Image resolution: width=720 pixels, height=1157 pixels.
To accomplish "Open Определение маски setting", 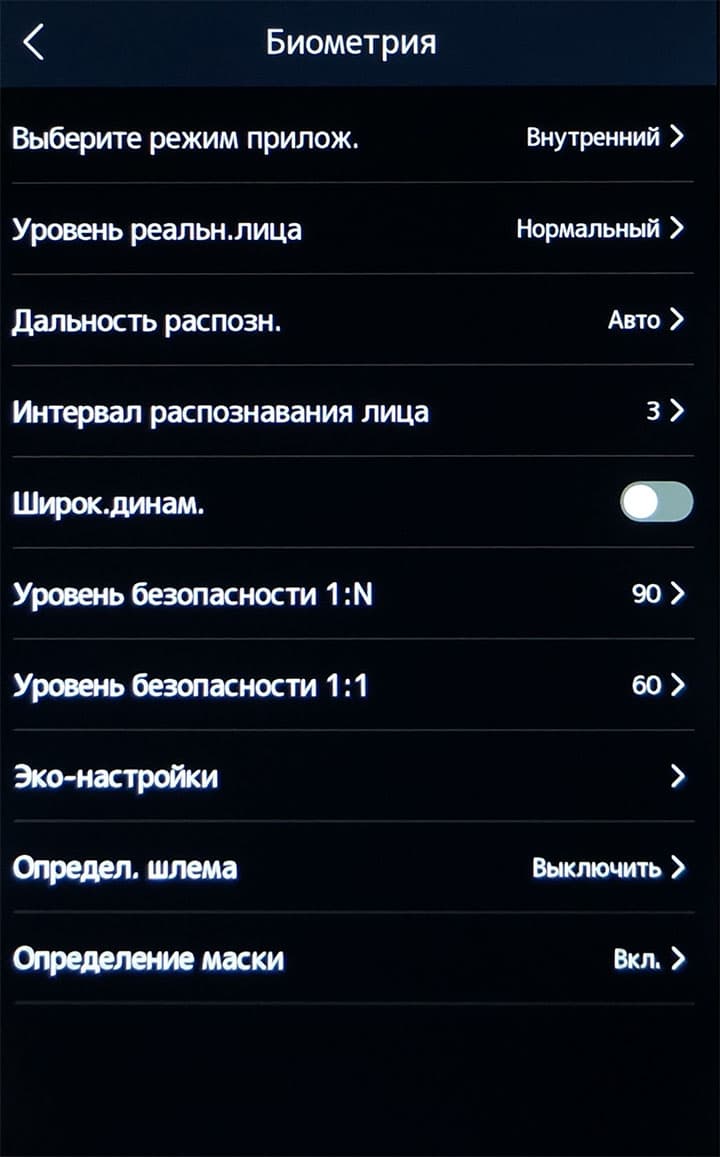I will [350, 959].
